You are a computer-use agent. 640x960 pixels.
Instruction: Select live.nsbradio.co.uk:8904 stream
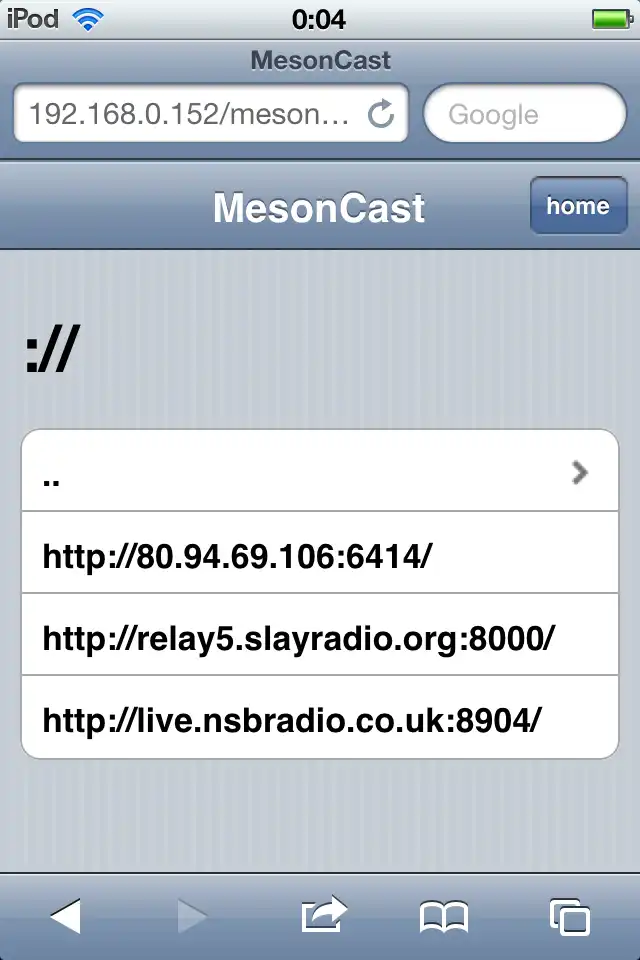coord(320,717)
